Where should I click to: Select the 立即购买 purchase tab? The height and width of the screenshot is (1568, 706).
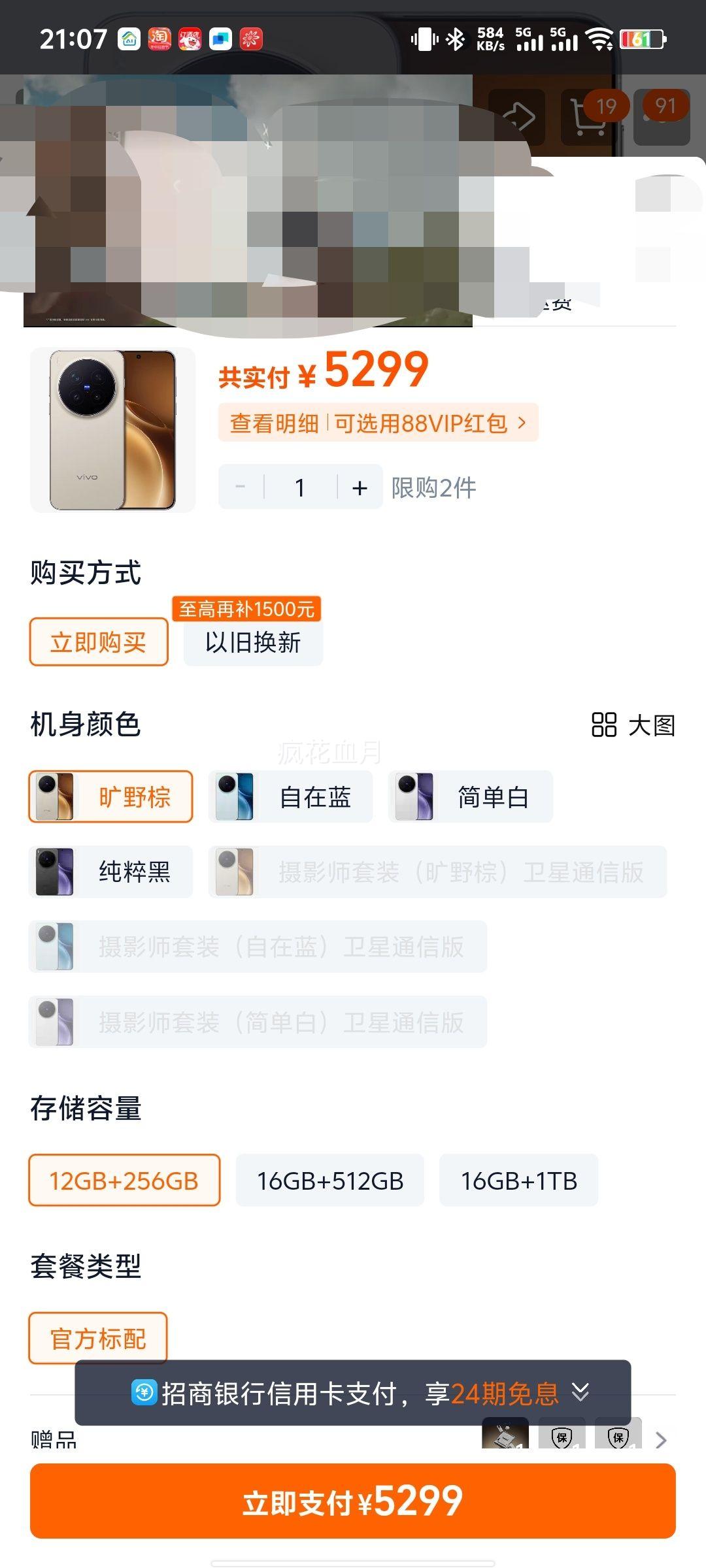click(99, 642)
